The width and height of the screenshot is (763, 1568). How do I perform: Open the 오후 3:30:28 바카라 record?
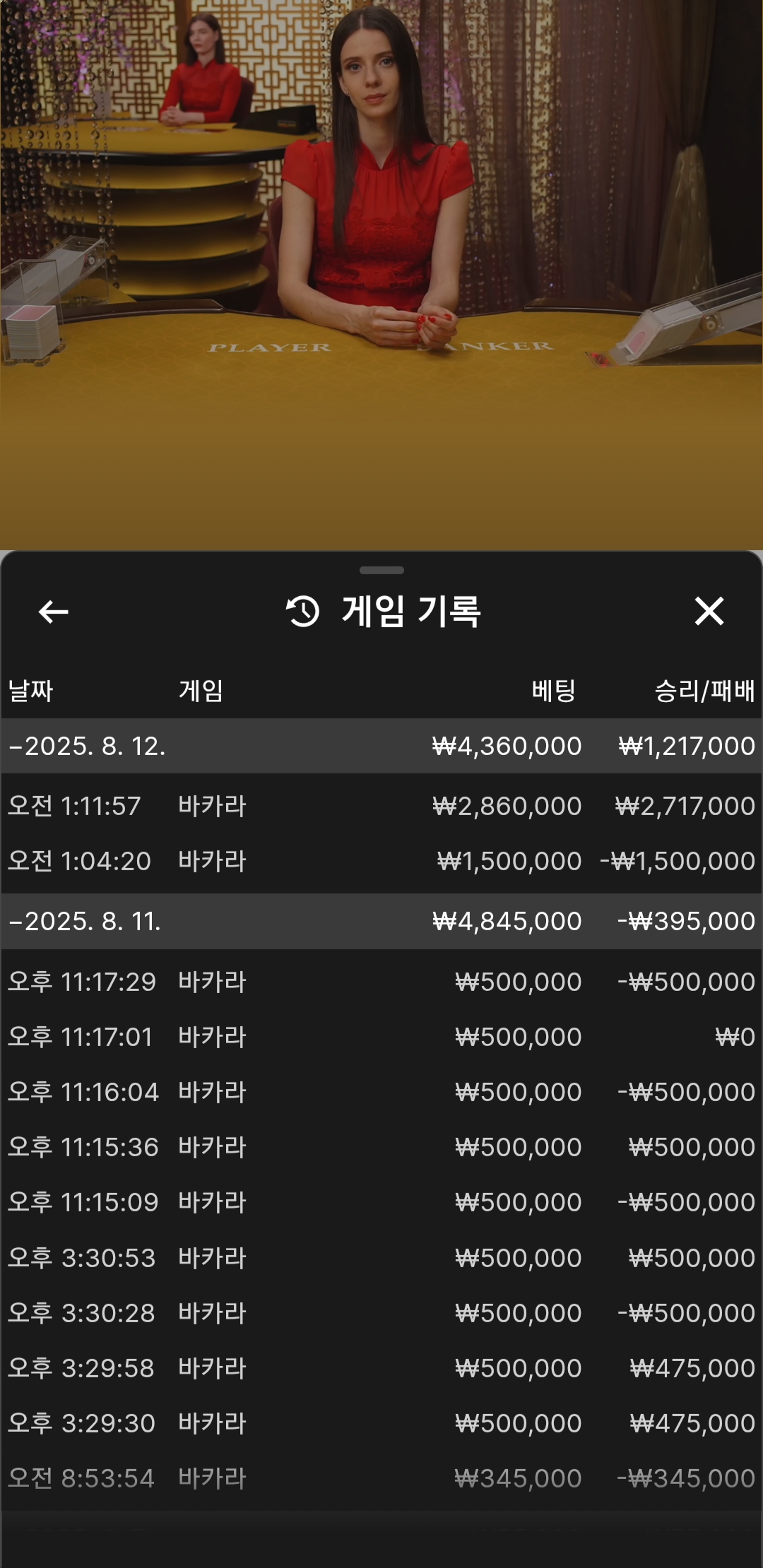381,1313
